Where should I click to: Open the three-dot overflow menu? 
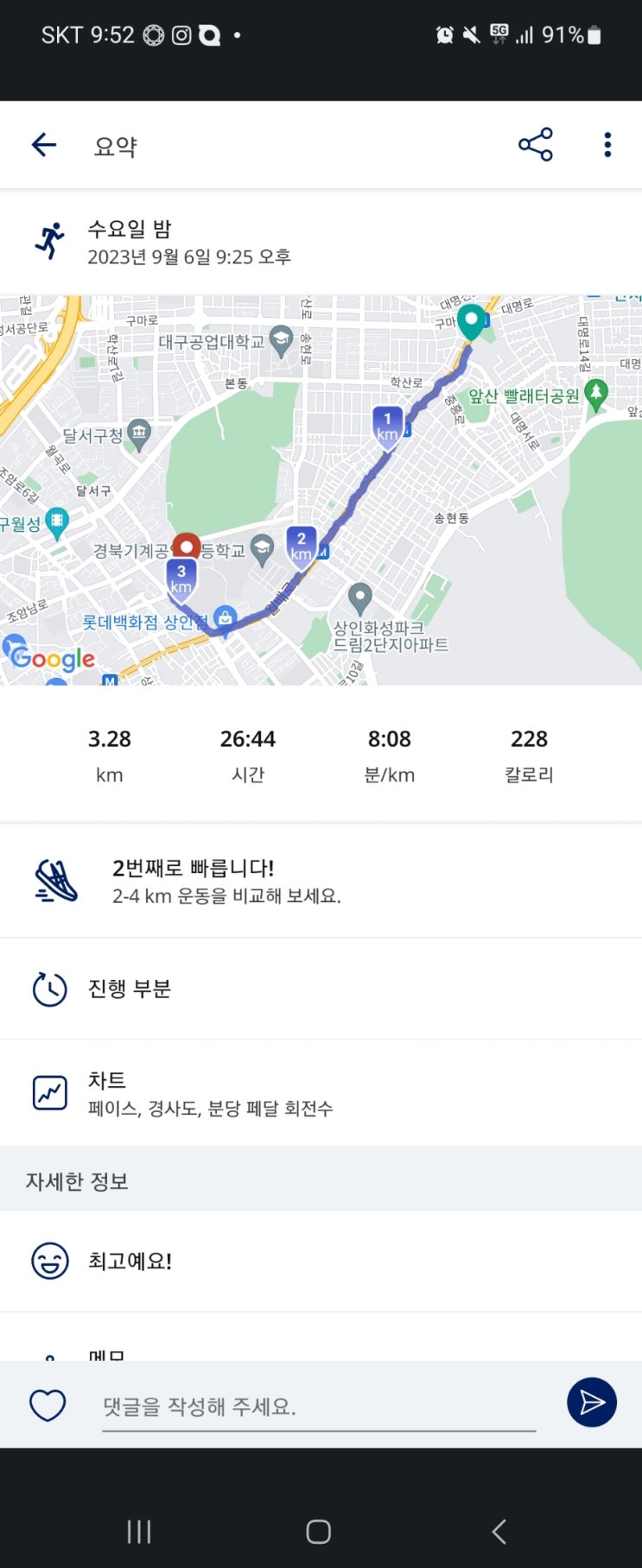[x=607, y=144]
